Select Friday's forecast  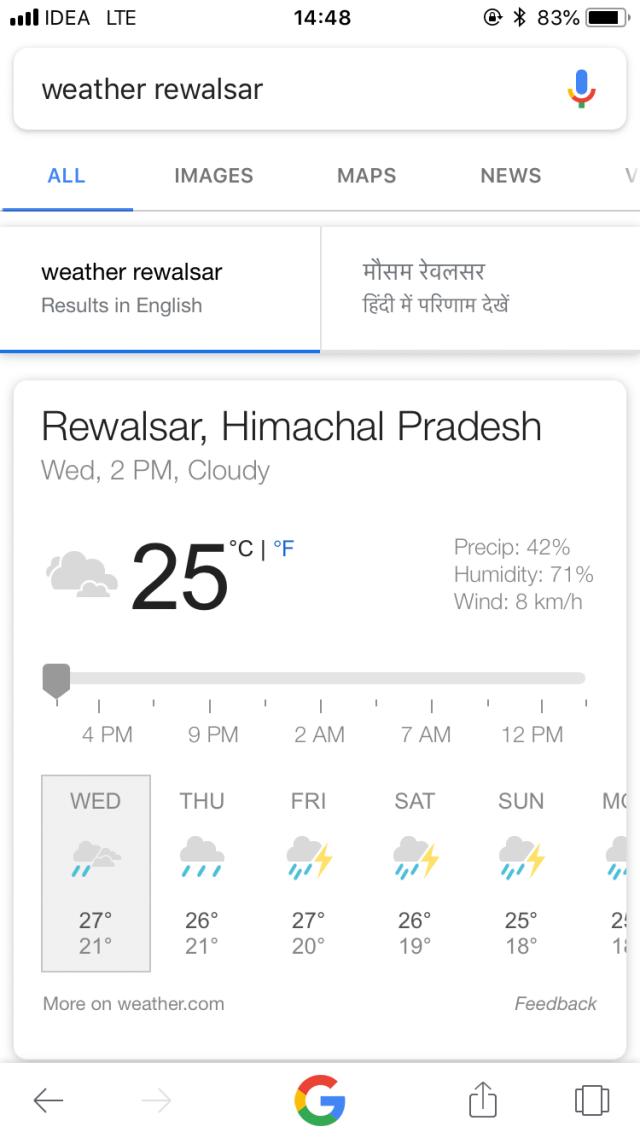pos(308,872)
